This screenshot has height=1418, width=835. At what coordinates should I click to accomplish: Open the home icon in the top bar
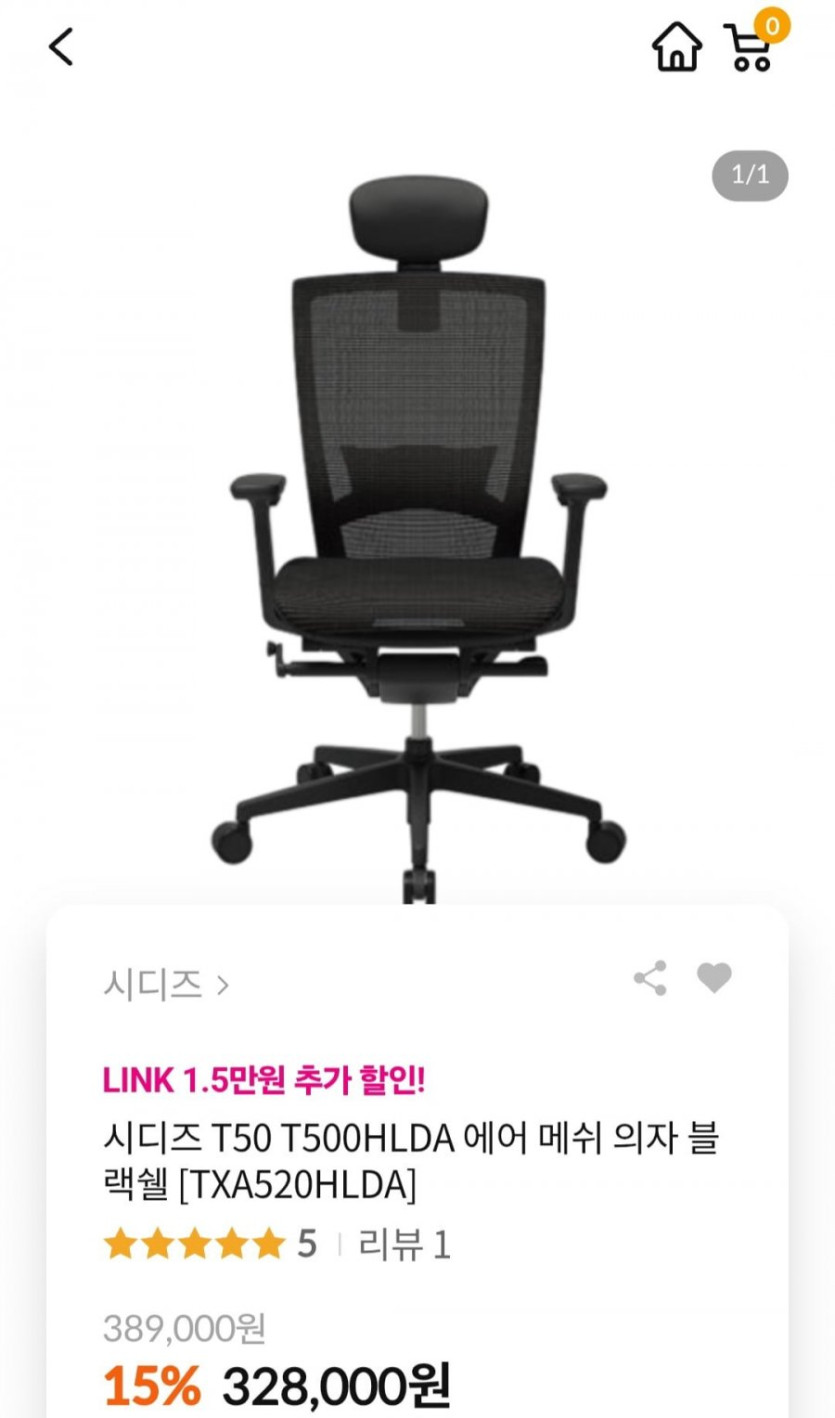coord(677,47)
